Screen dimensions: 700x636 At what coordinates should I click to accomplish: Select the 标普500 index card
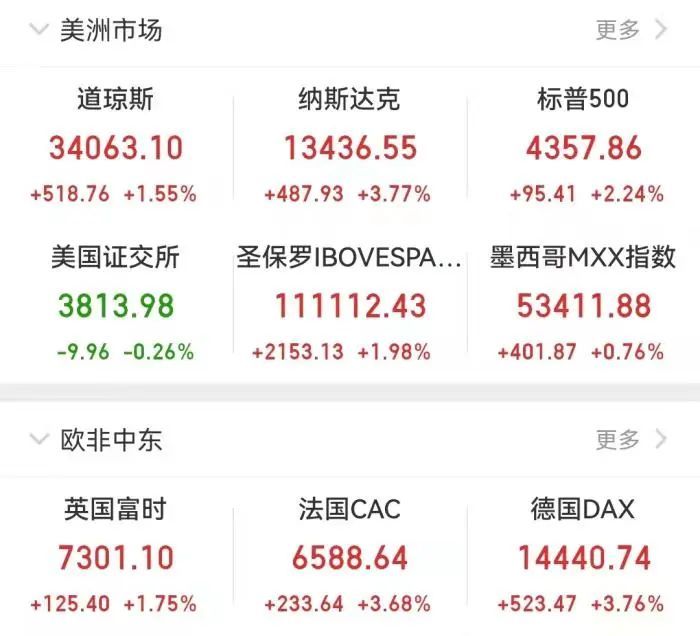(x=583, y=146)
